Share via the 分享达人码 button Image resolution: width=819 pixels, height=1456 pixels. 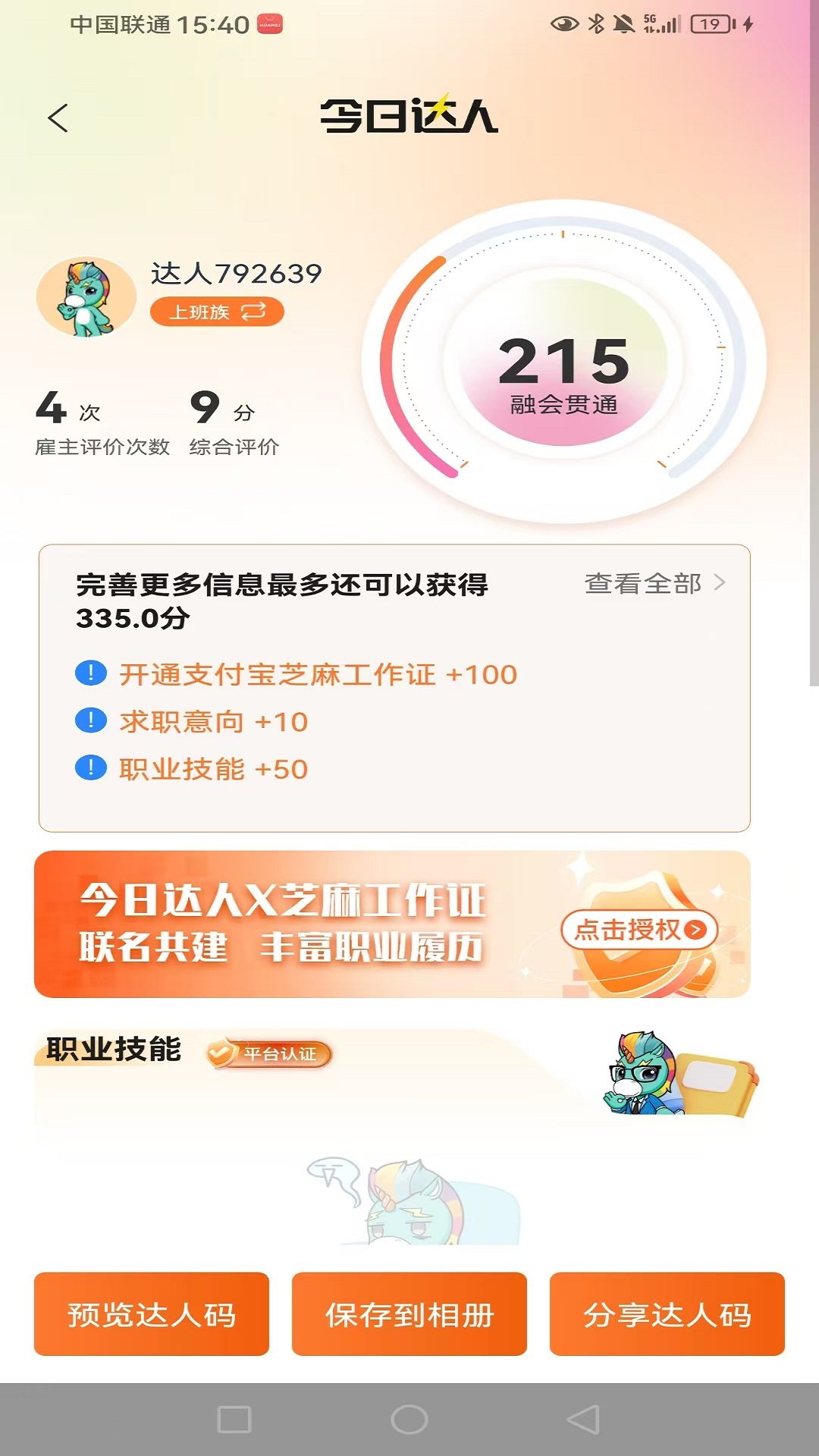(667, 1314)
